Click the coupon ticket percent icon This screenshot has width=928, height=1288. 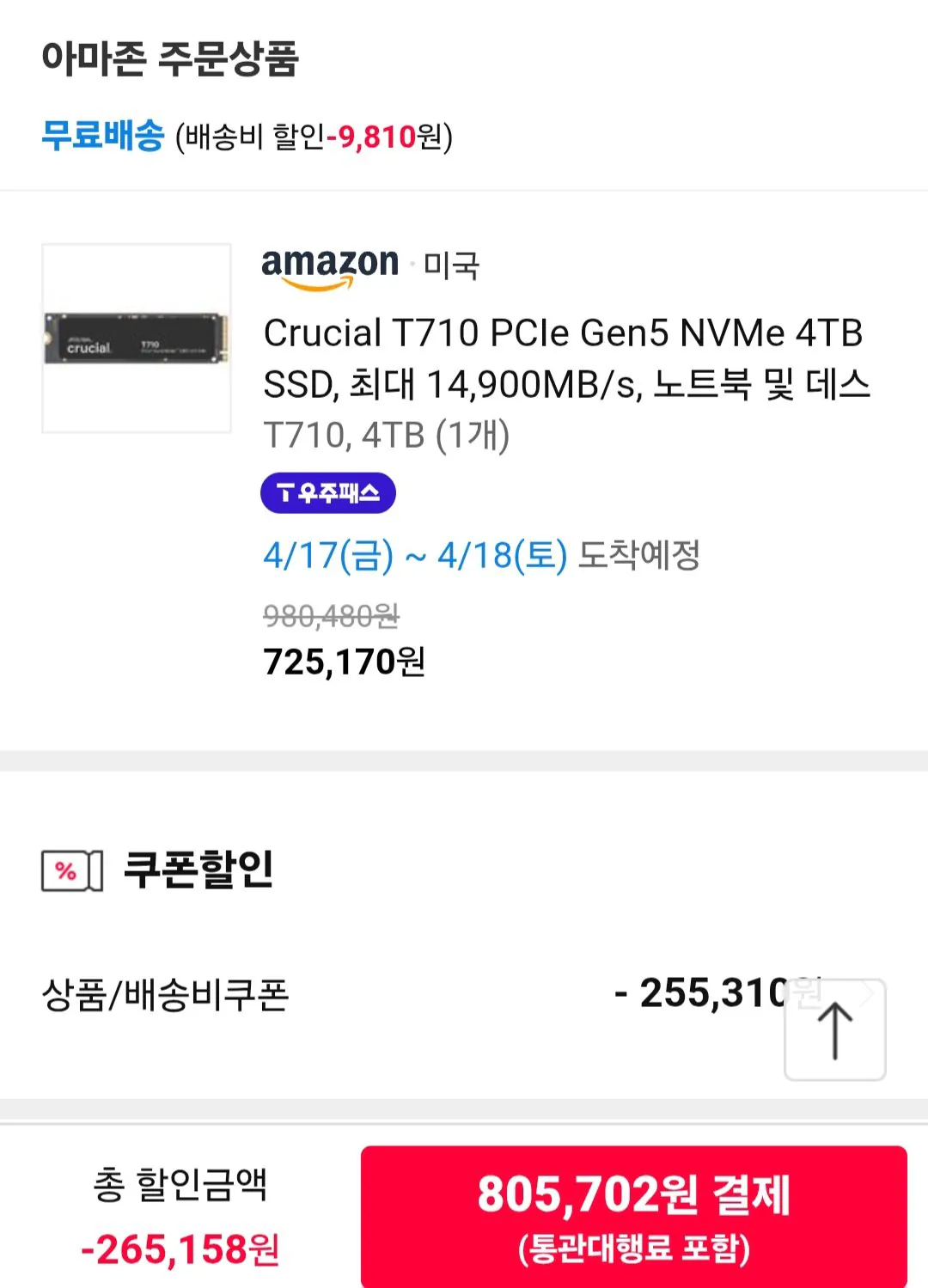tap(72, 873)
